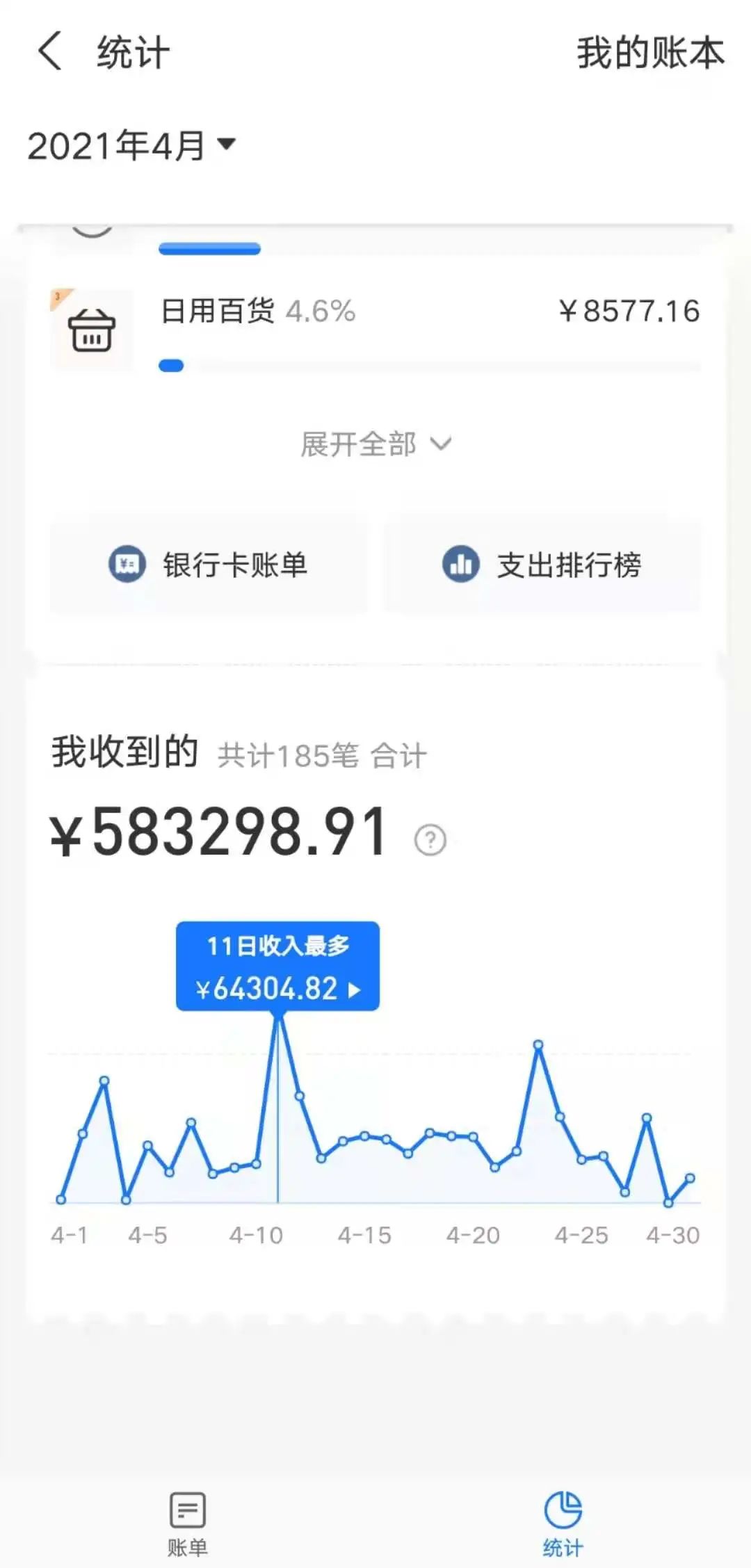This screenshot has width=751, height=1568.
Task: Open the 11日收入最多 ¥64304.82 tooltip
Action: (278, 967)
